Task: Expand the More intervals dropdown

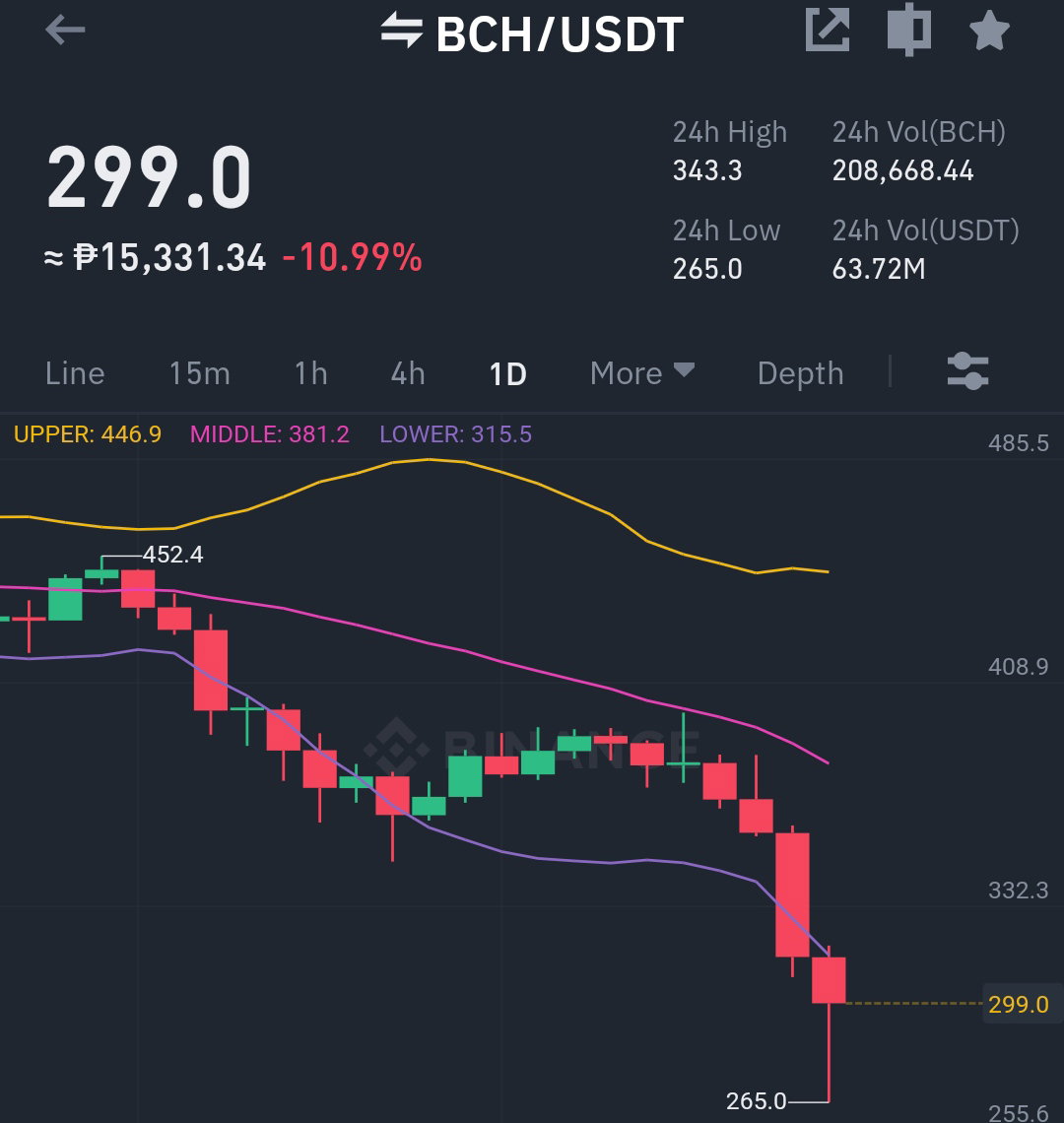Action: (x=642, y=373)
